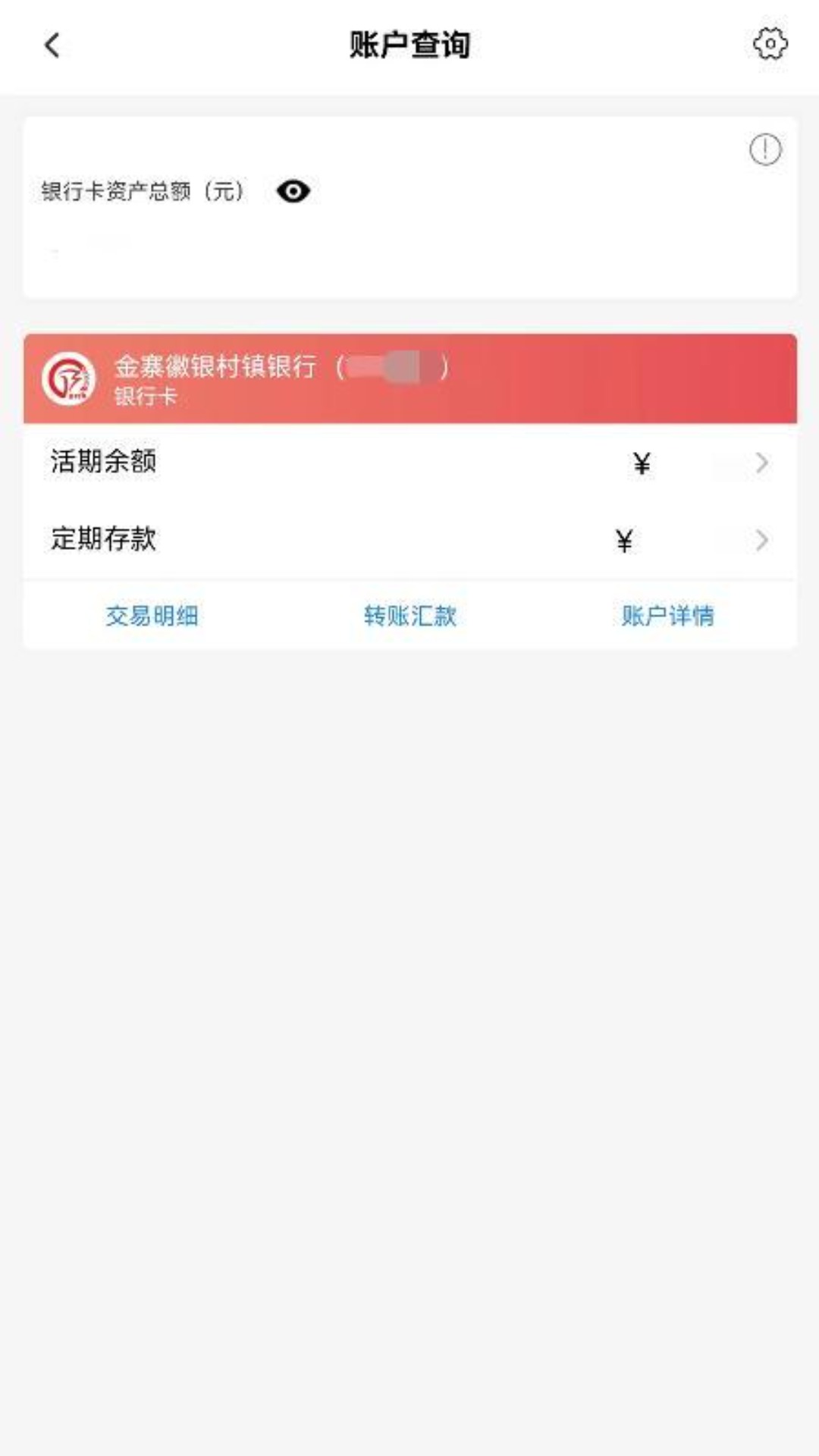This screenshot has width=819, height=1456.
Task: Click the exclamation info icon
Action: pyautogui.click(x=766, y=149)
